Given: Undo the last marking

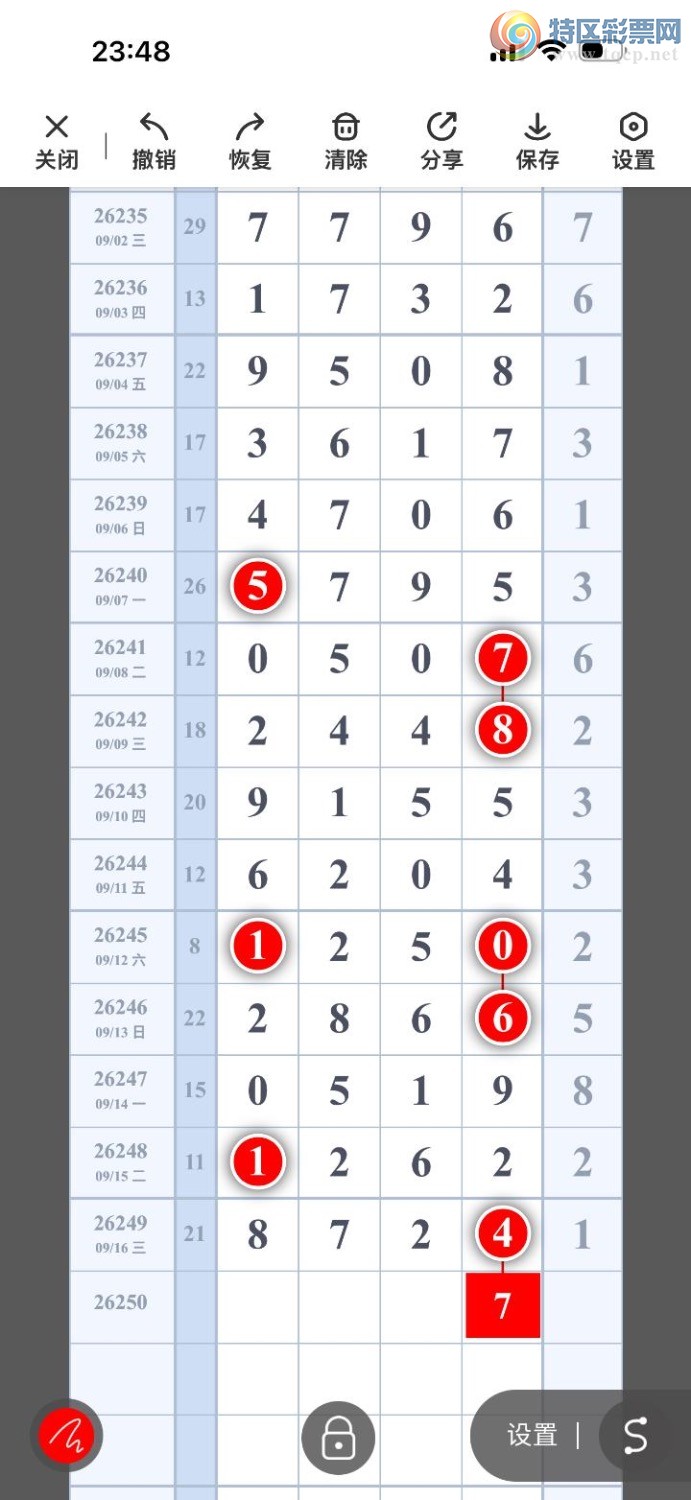Looking at the screenshot, I should point(154,141).
